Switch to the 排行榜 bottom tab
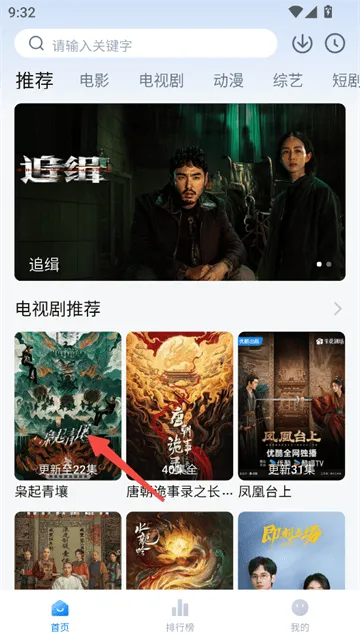Image resolution: width=360 pixels, height=640 pixels. pos(180,615)
